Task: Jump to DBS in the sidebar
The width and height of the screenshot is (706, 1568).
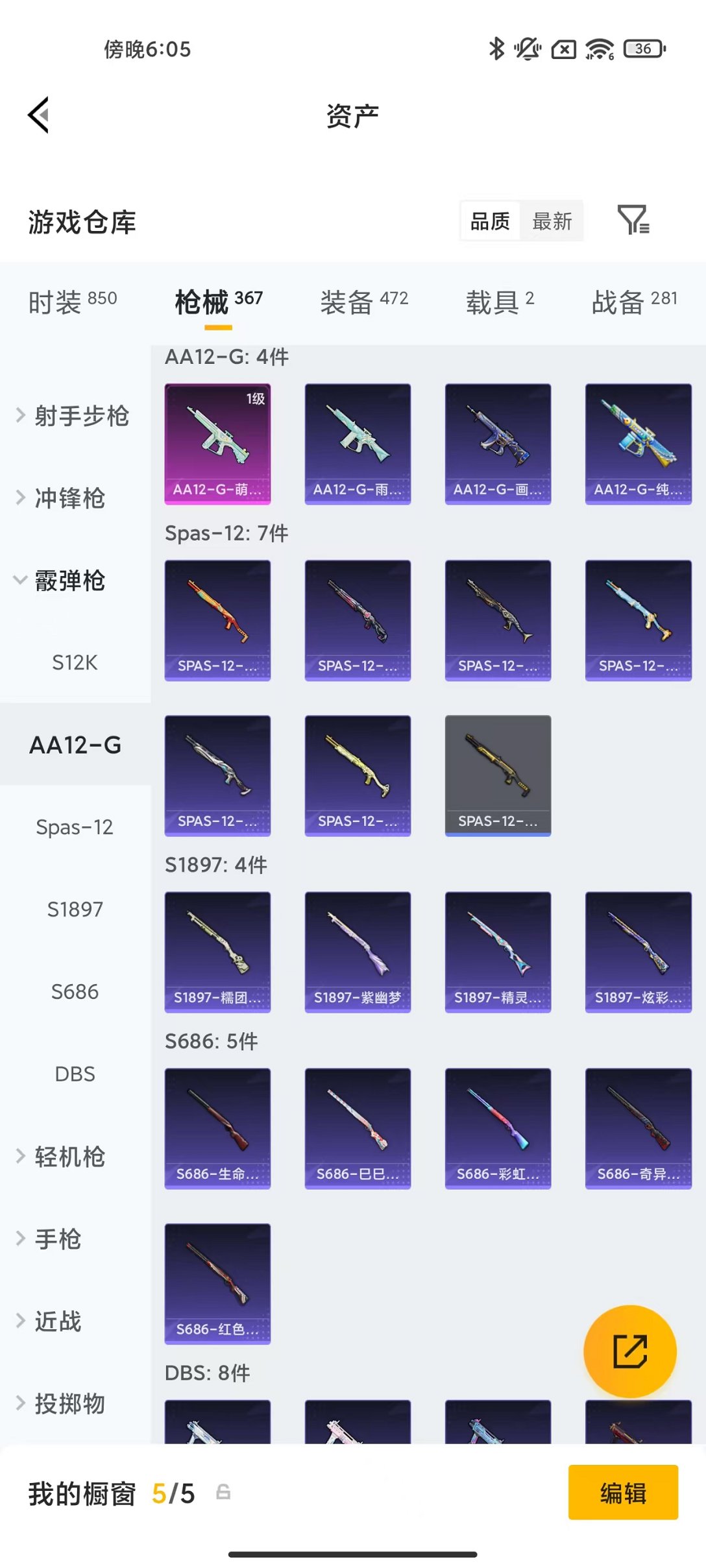Action: [x=75, y=1074]
